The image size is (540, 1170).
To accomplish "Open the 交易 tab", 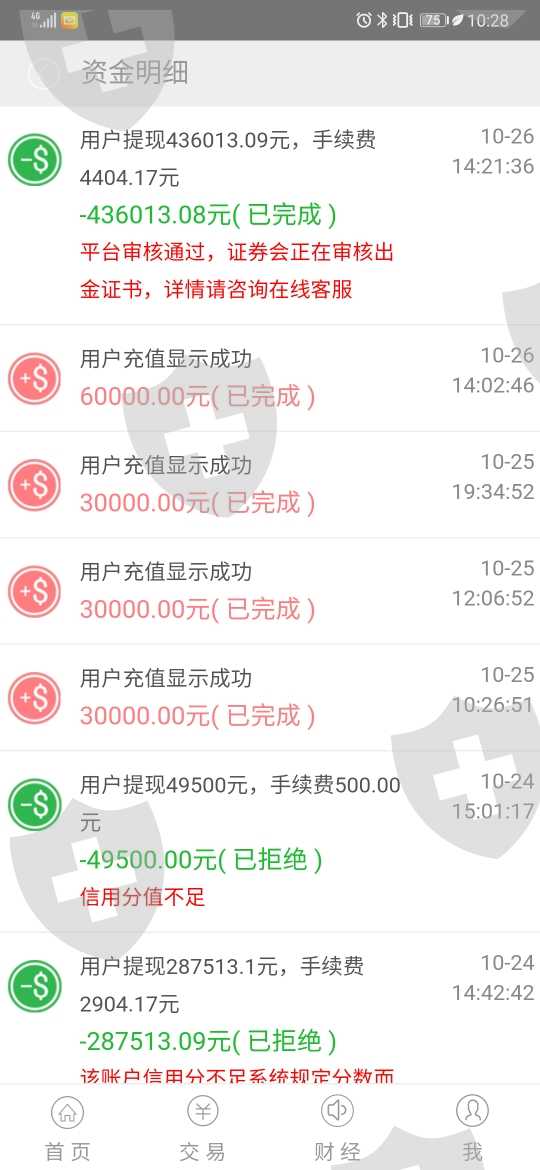I will pyautogui.click(x=202, y=1127).
